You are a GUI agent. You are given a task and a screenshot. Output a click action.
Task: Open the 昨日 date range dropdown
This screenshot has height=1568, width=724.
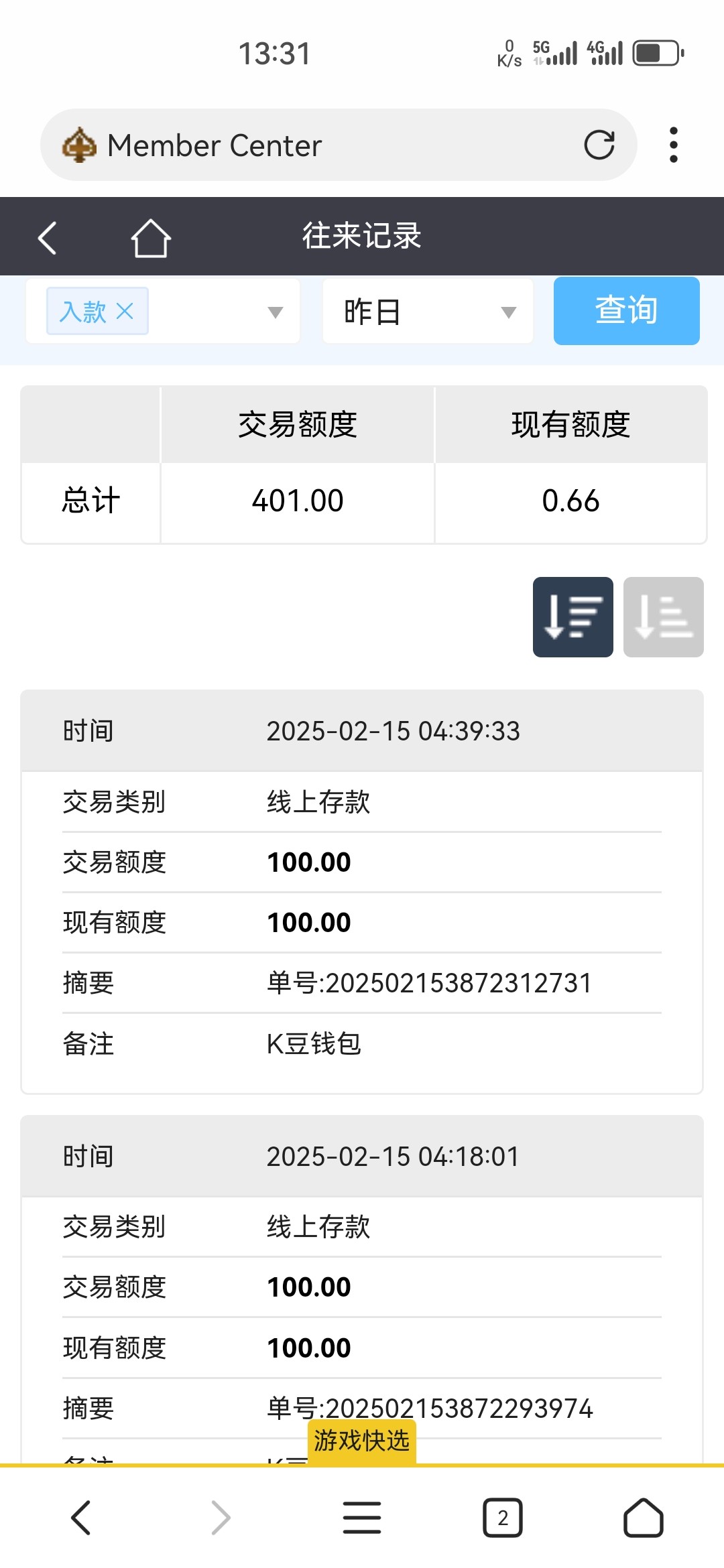pos(428,312)
